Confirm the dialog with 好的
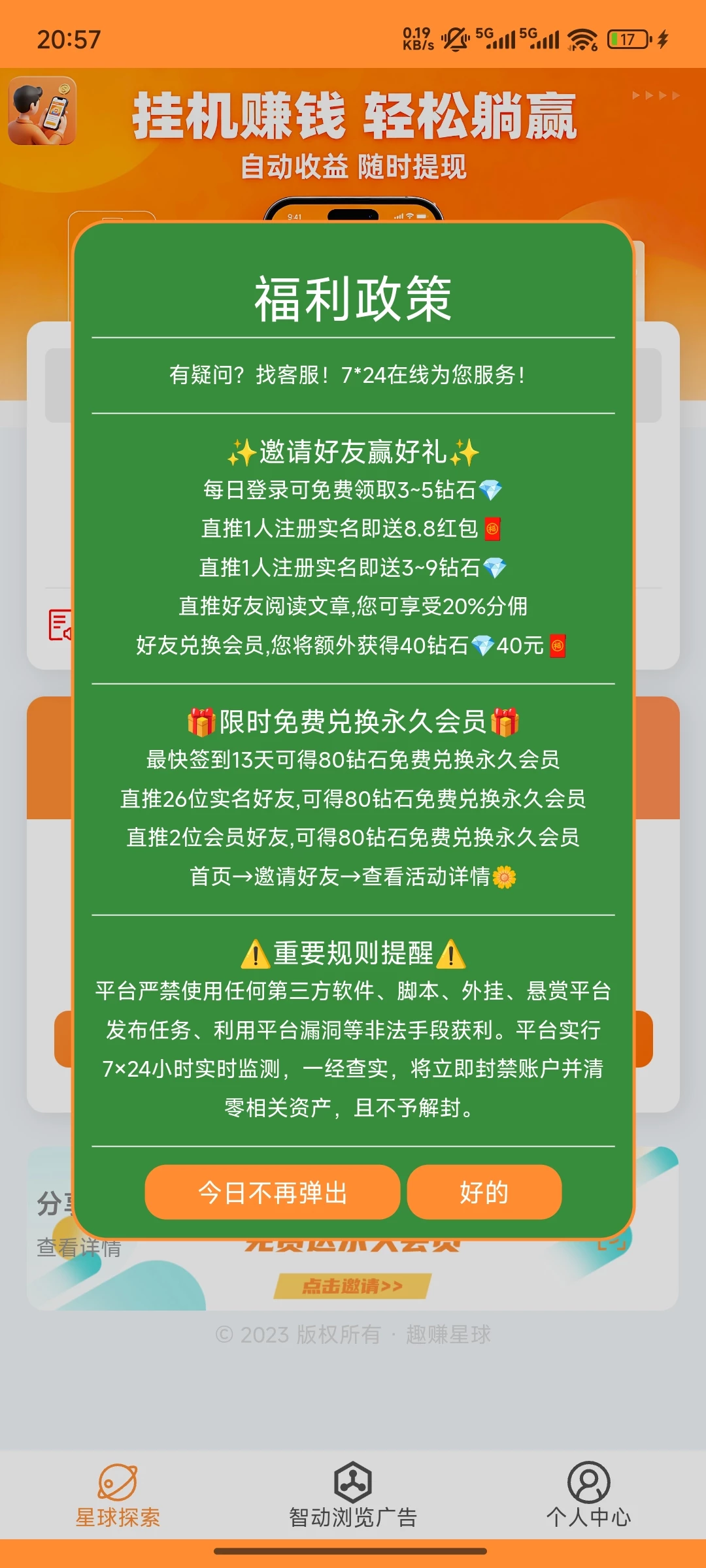The width and height of the screenshot is (706, 1568). pyautogui.click(x=484, y=1192)
